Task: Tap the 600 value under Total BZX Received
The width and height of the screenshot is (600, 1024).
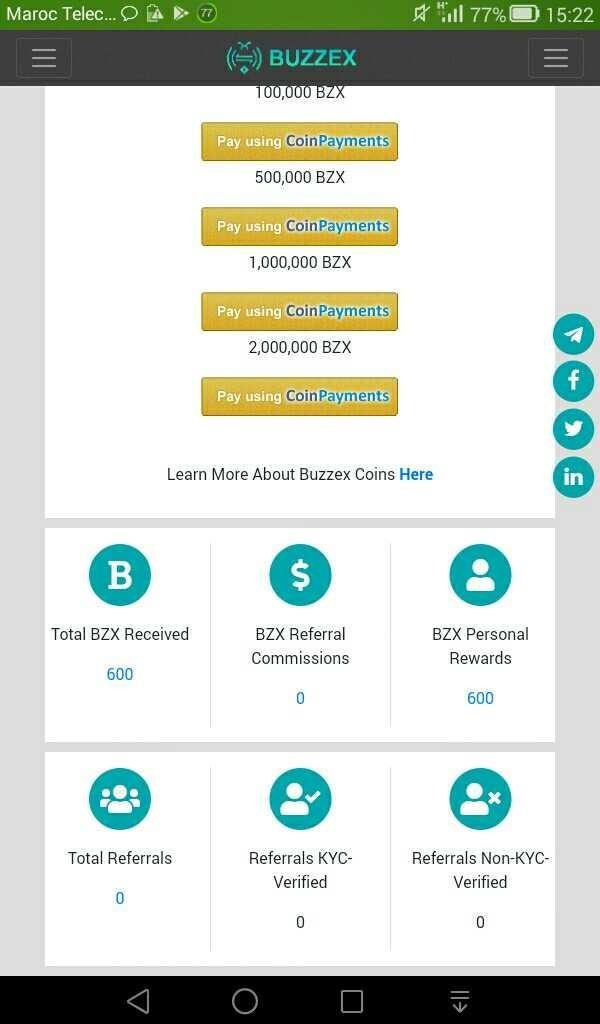Action: coord(119,674)
